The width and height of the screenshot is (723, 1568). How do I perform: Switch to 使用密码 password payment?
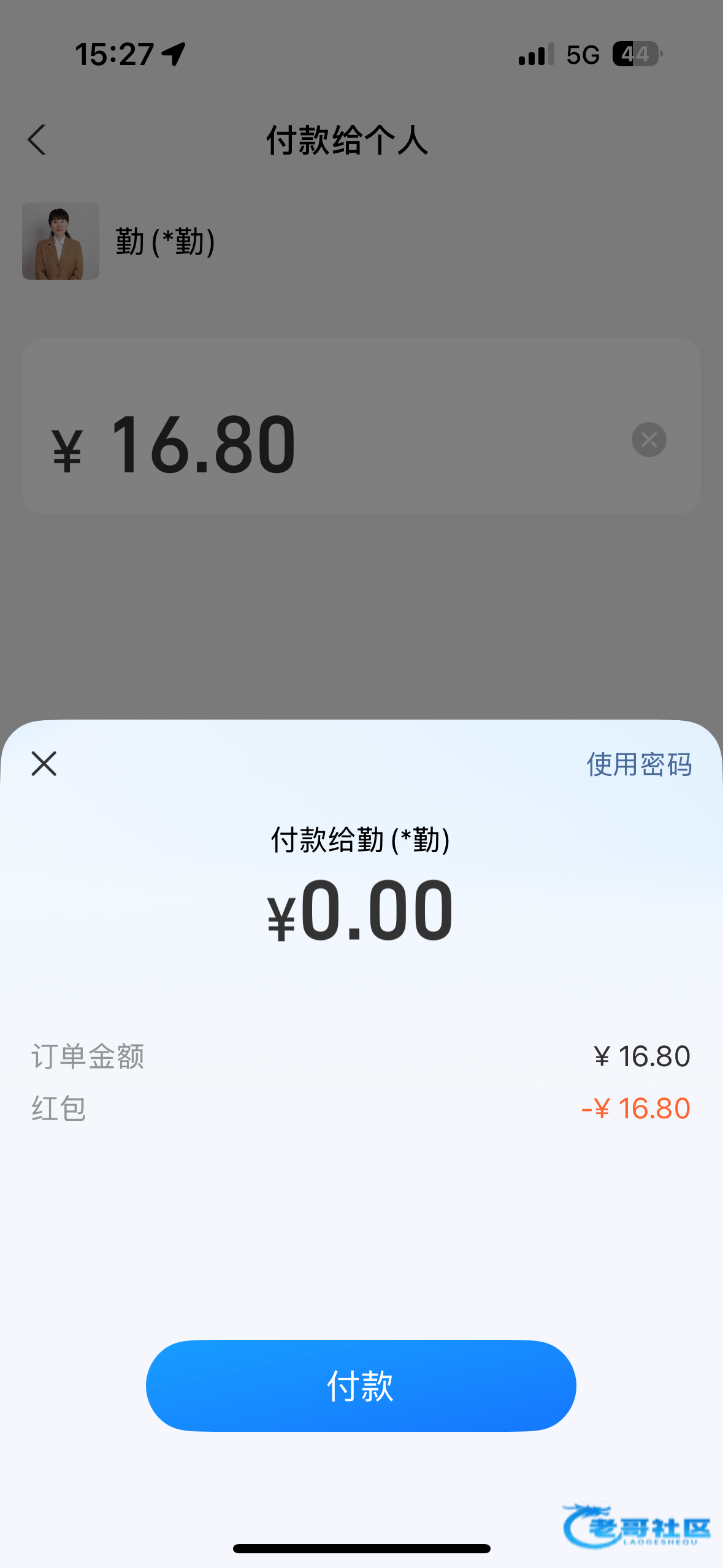coord(639,764)
